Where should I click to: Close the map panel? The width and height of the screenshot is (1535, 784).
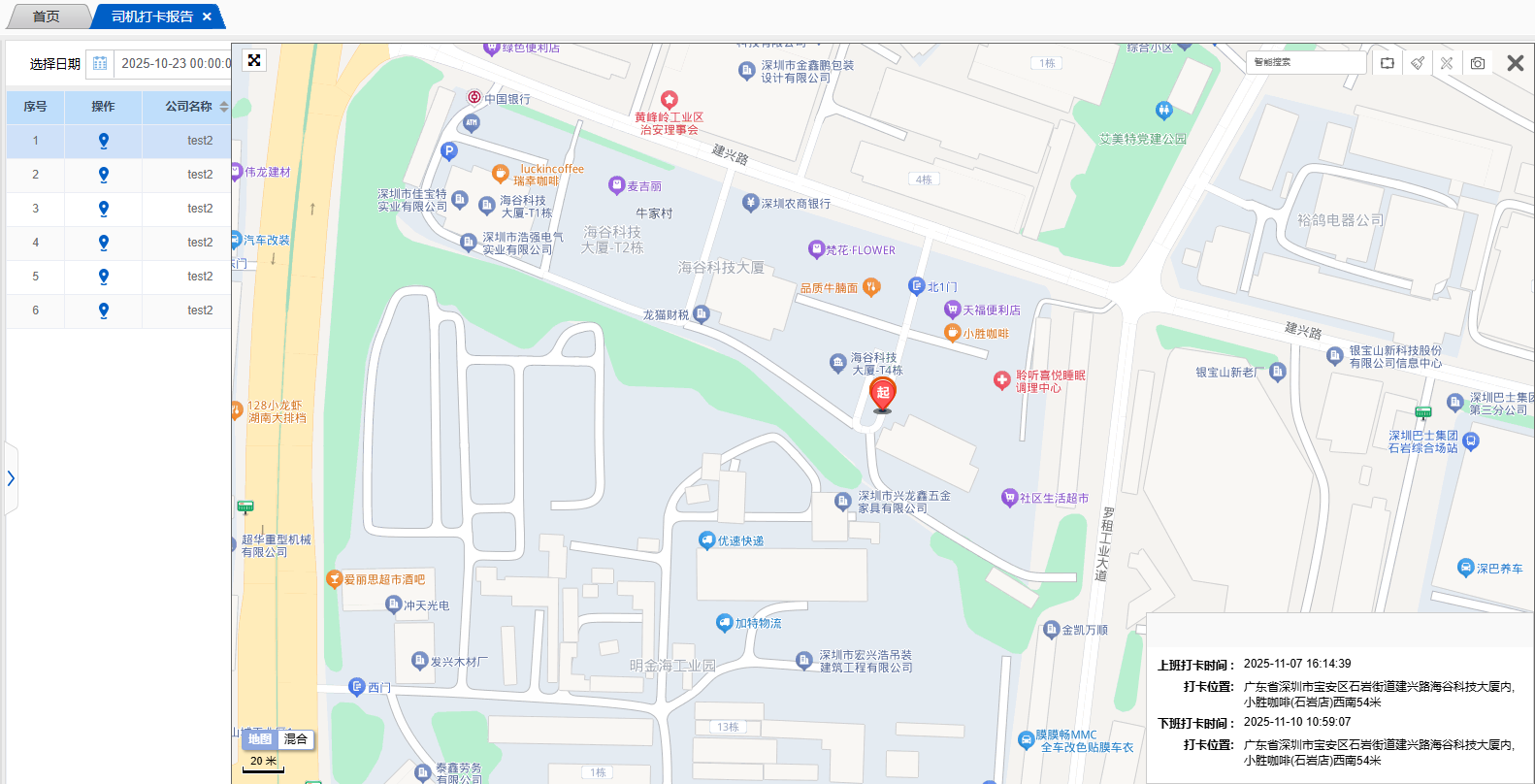[1515, 63]
